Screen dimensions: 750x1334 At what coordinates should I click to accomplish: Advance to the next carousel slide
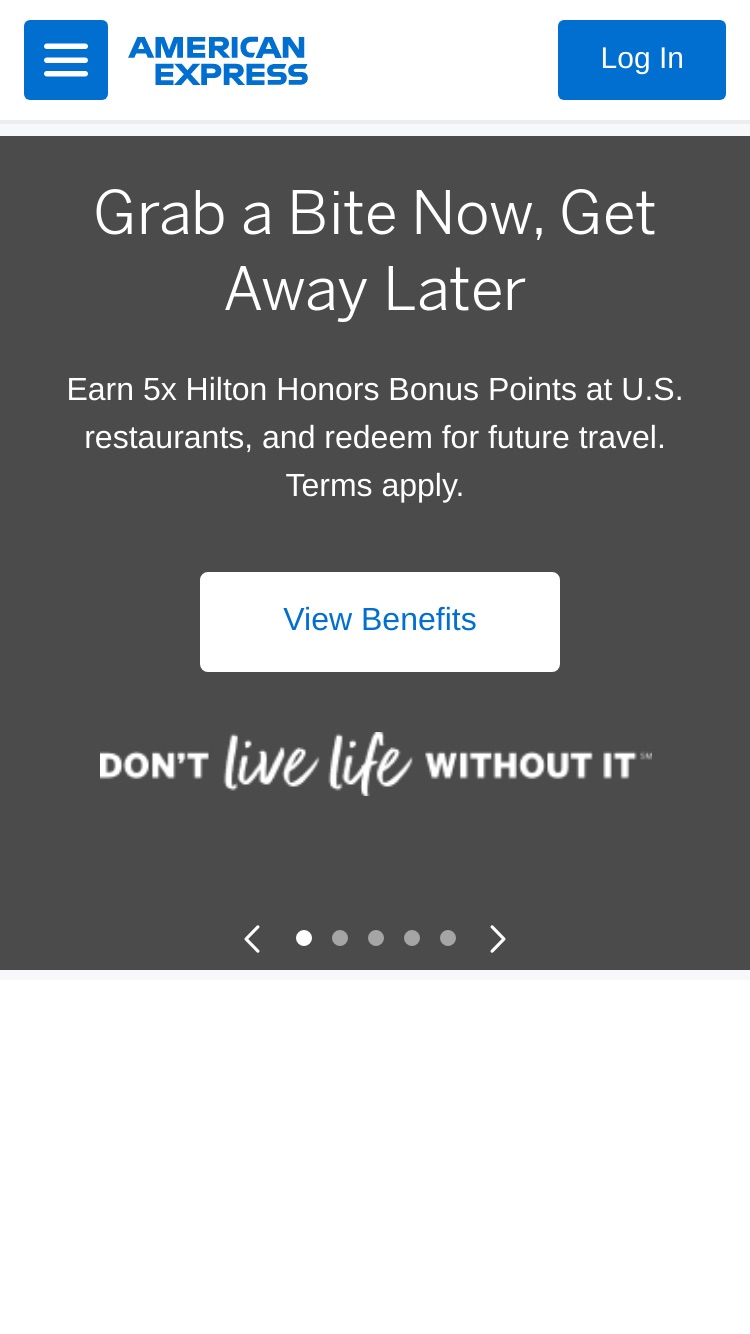coord(497,939)
